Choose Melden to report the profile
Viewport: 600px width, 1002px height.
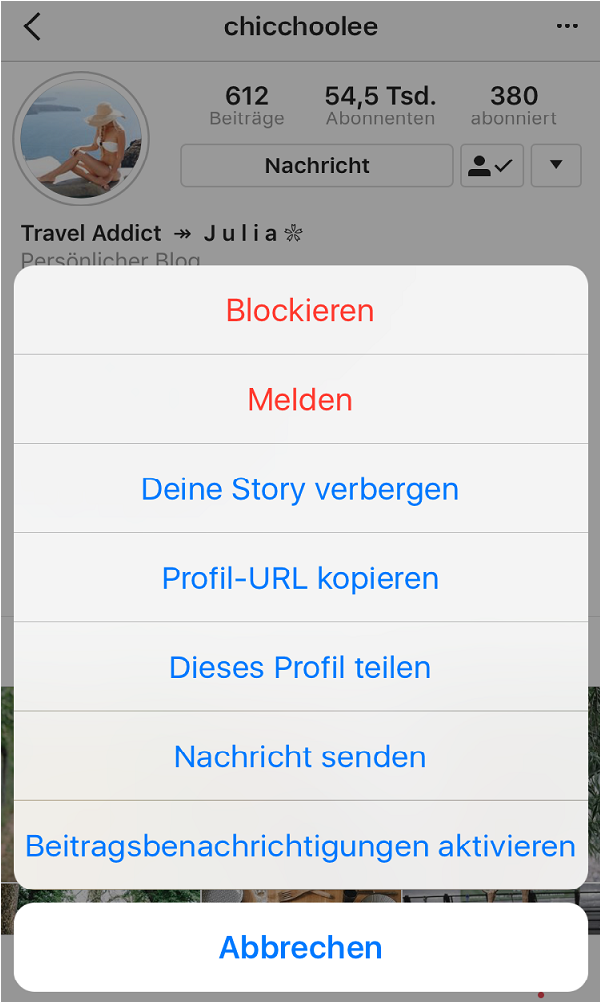(300, 399)
